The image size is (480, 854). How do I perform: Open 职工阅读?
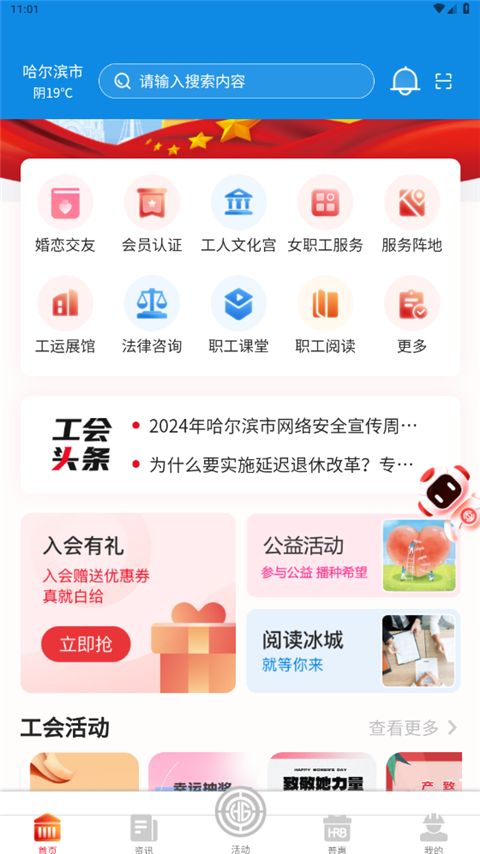(x=325, y=316)
